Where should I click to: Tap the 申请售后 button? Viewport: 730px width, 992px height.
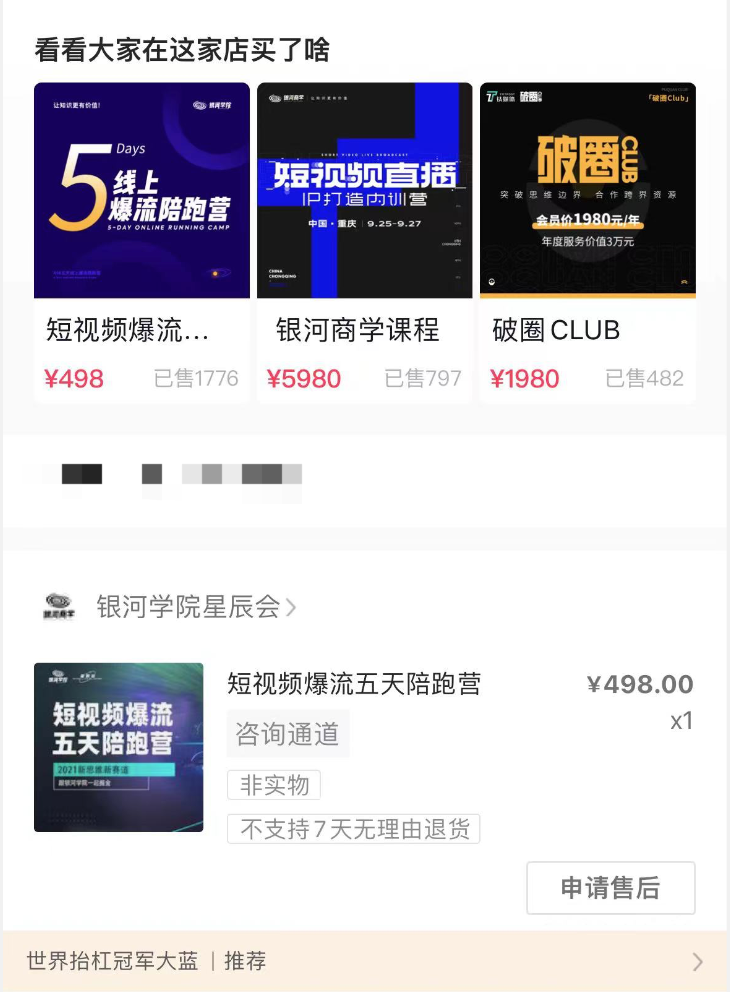(x=610, y=888)
